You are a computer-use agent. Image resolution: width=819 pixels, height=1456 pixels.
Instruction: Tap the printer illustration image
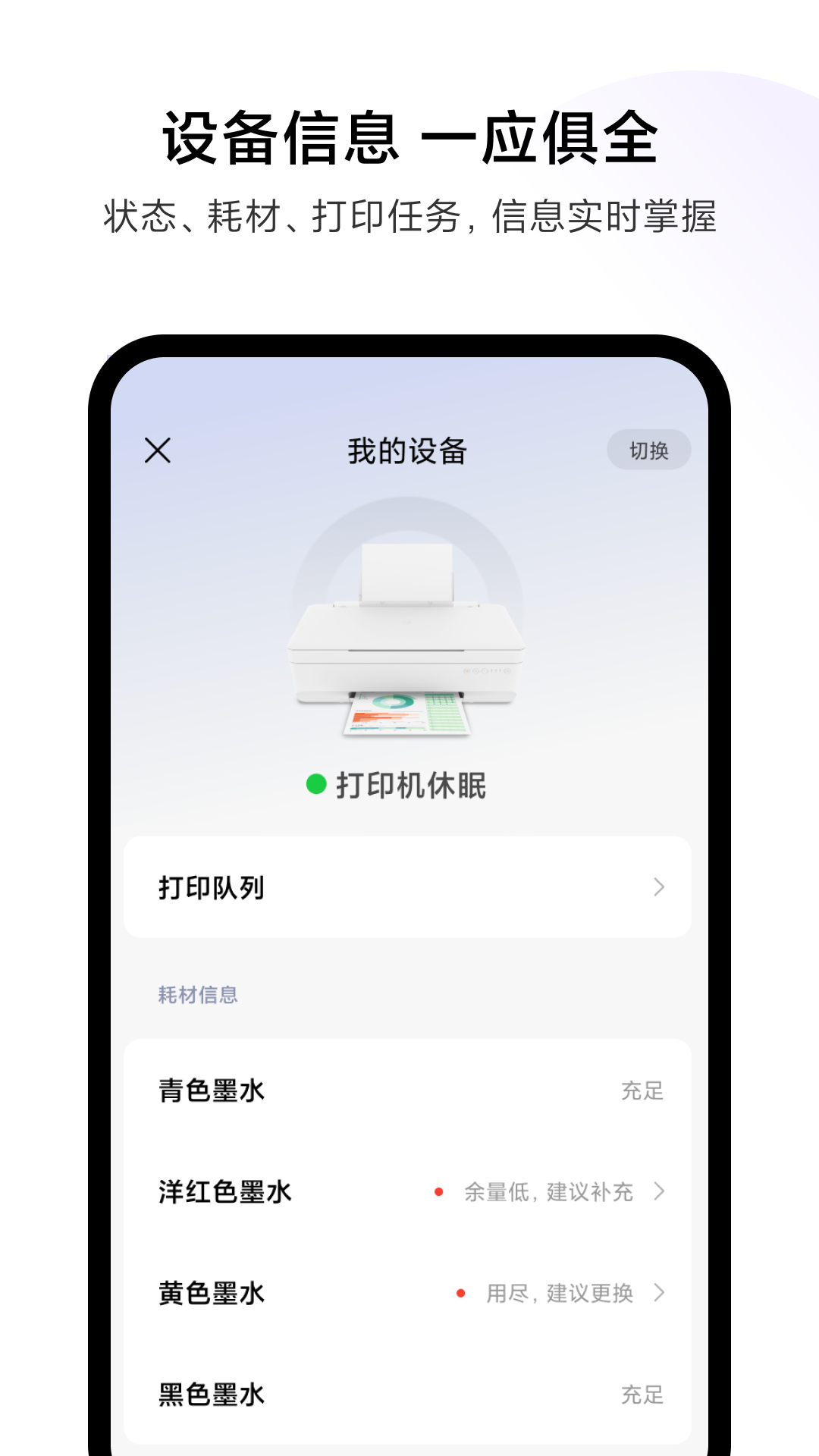[406, 645]
